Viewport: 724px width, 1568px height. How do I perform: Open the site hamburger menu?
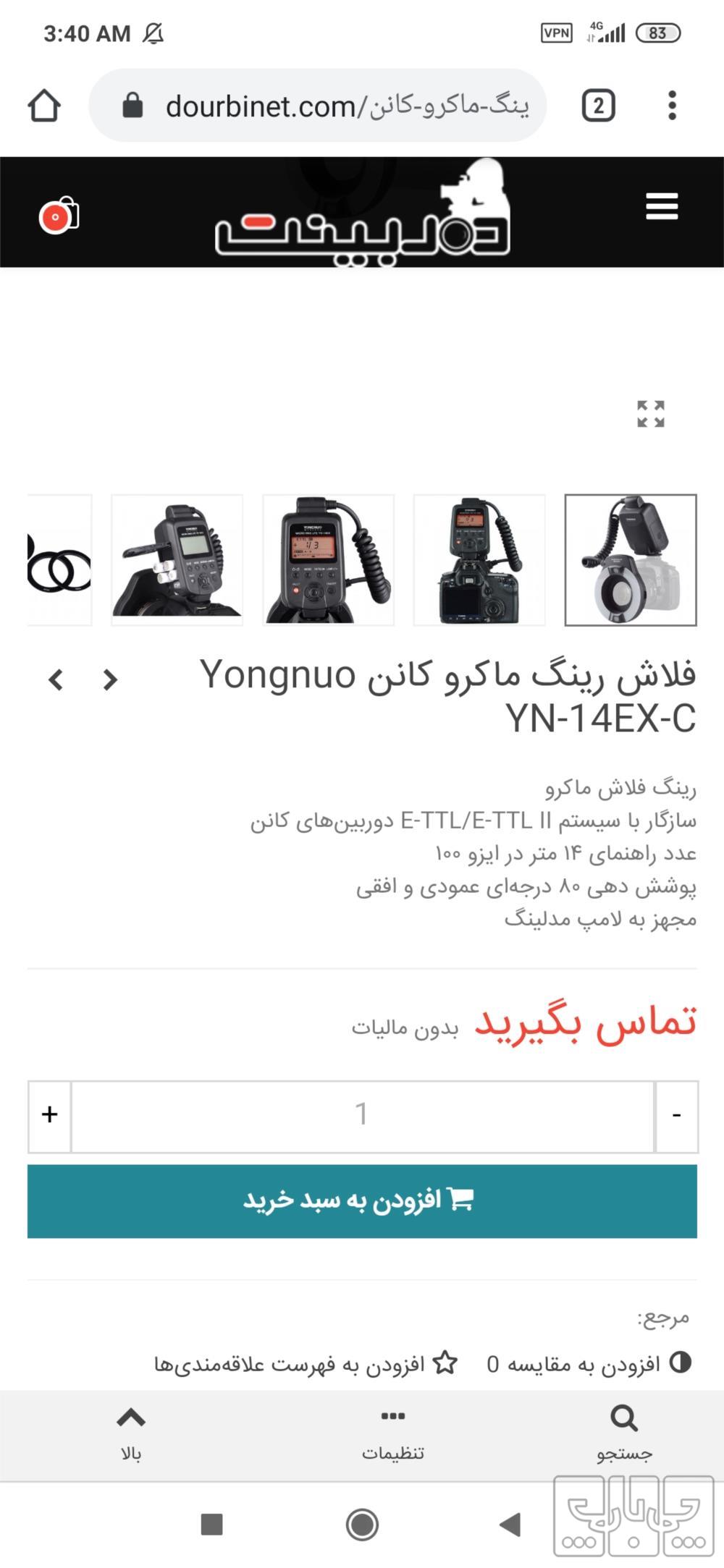click(x=662, y=207)
